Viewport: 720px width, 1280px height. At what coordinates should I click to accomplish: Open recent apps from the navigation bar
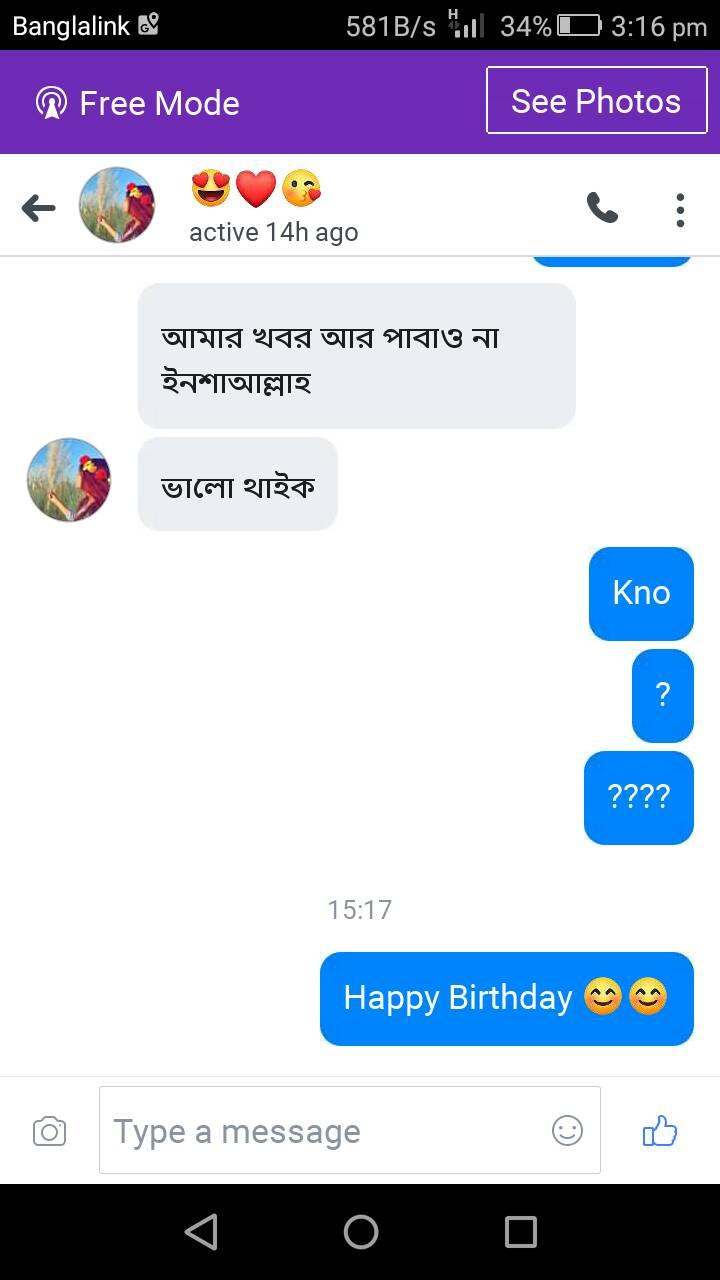520,1231
